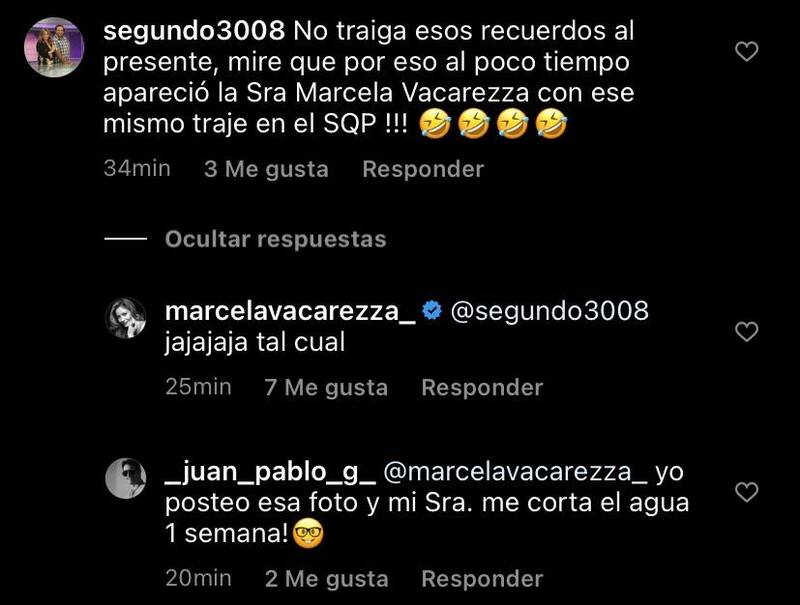Like the comment by segundo3008
Screen dimensions: 800x605
747,52
